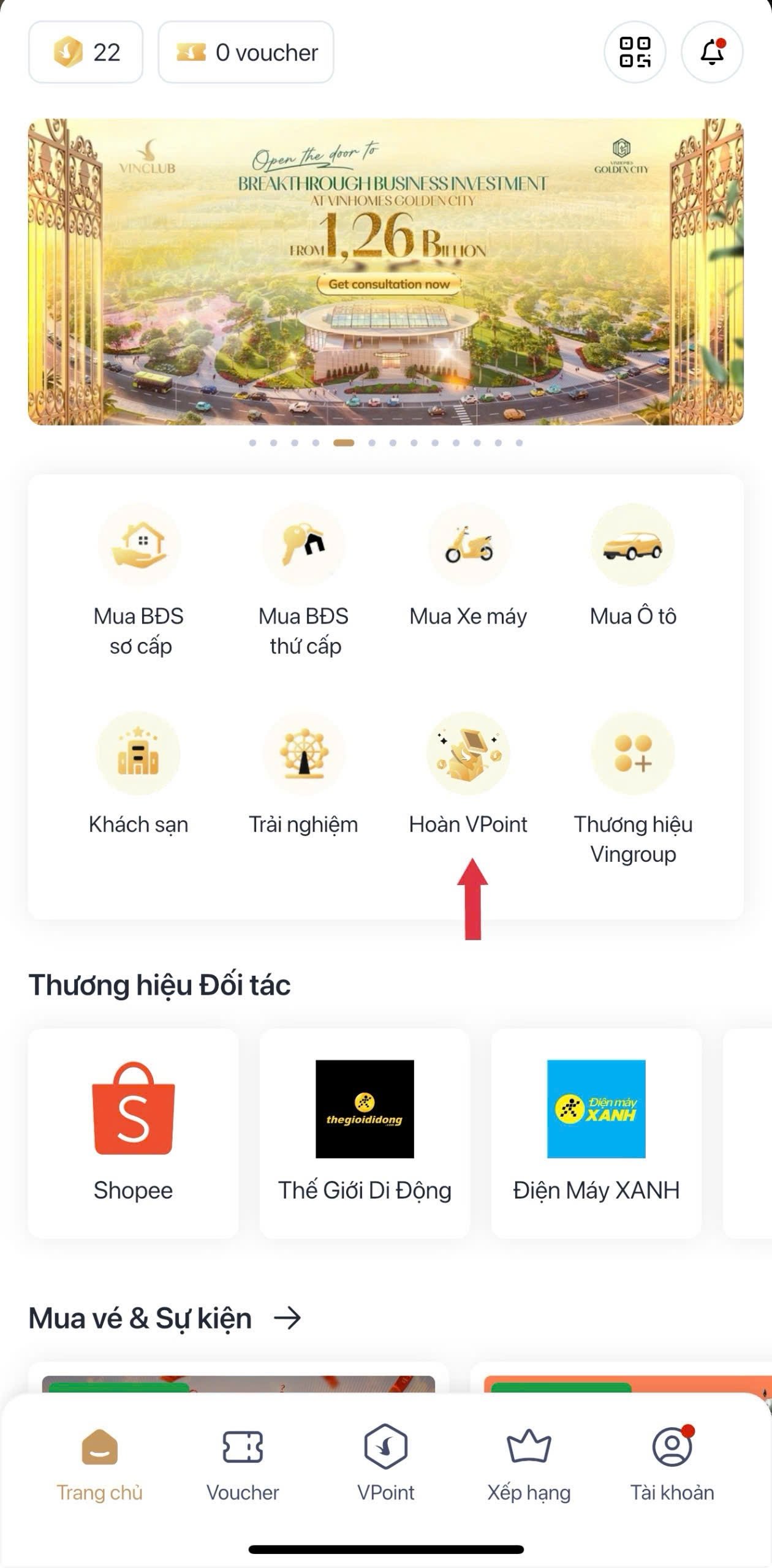Open the Thế Giới Di Động card
Image resolution: width=772 pixels, height=1568 pixels.
(365, 1133)
